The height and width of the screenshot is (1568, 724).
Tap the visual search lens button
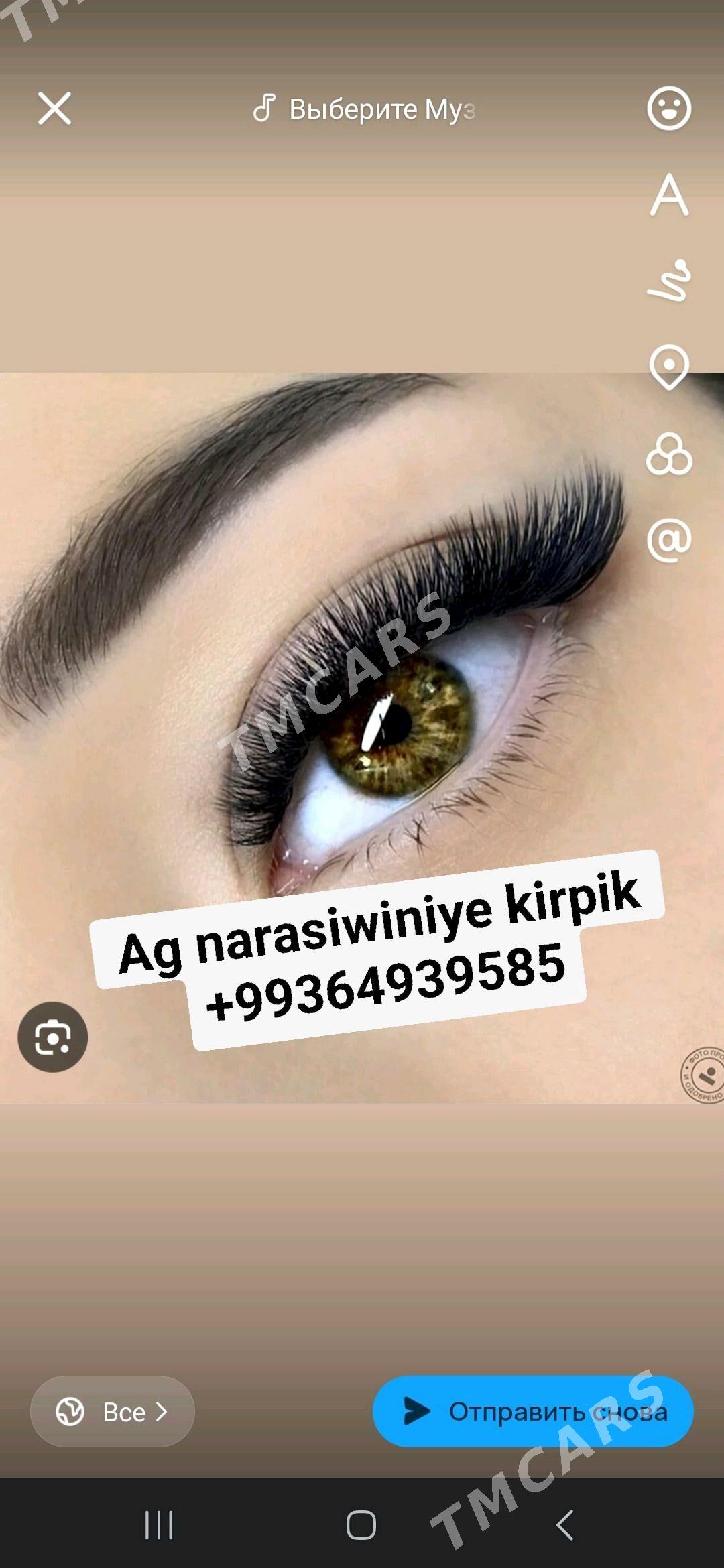click(53, 1037)
